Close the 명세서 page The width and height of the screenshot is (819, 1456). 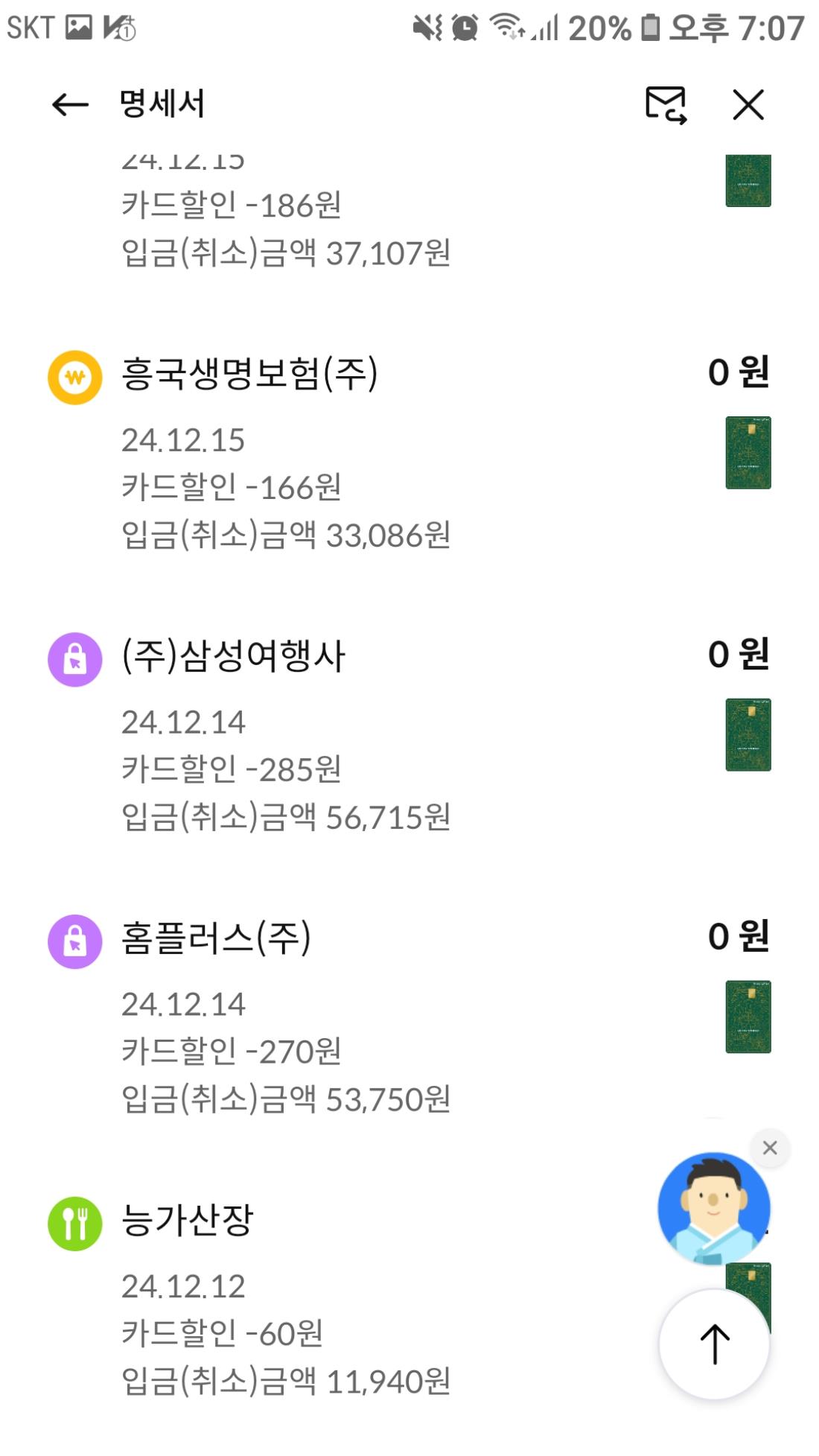pyautogui.click(x=748, y=104)
